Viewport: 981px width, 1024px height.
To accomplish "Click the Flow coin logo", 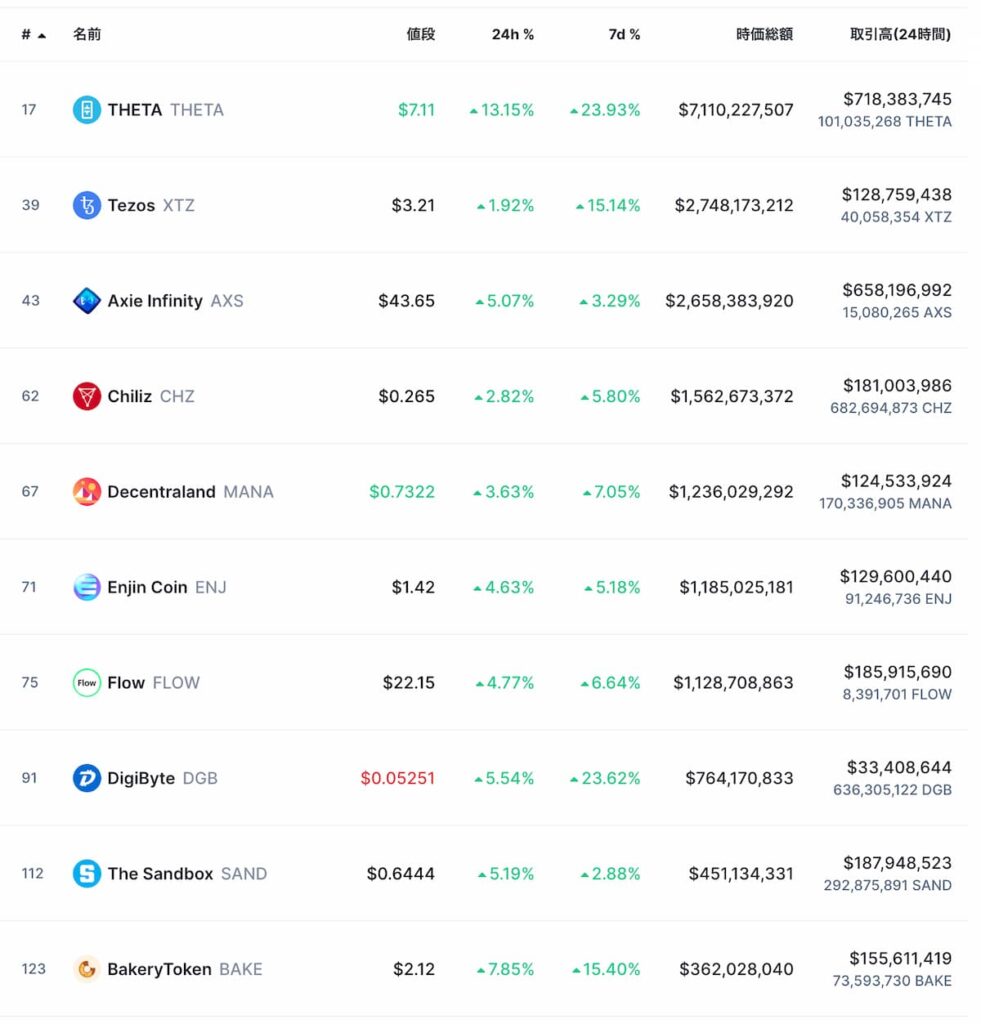I will 85,682.
